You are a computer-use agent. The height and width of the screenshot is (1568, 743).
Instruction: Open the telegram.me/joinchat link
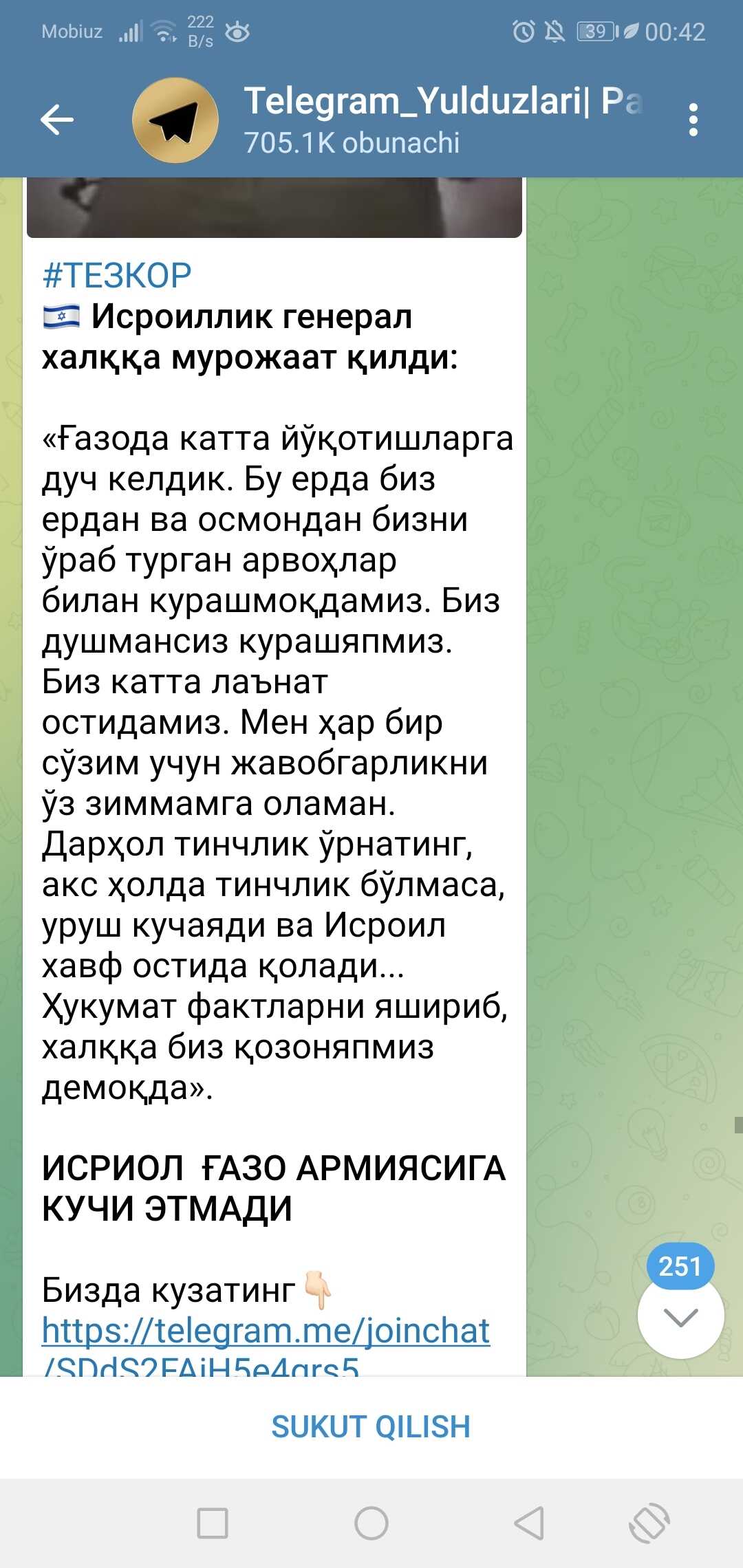click(266, 1331)
